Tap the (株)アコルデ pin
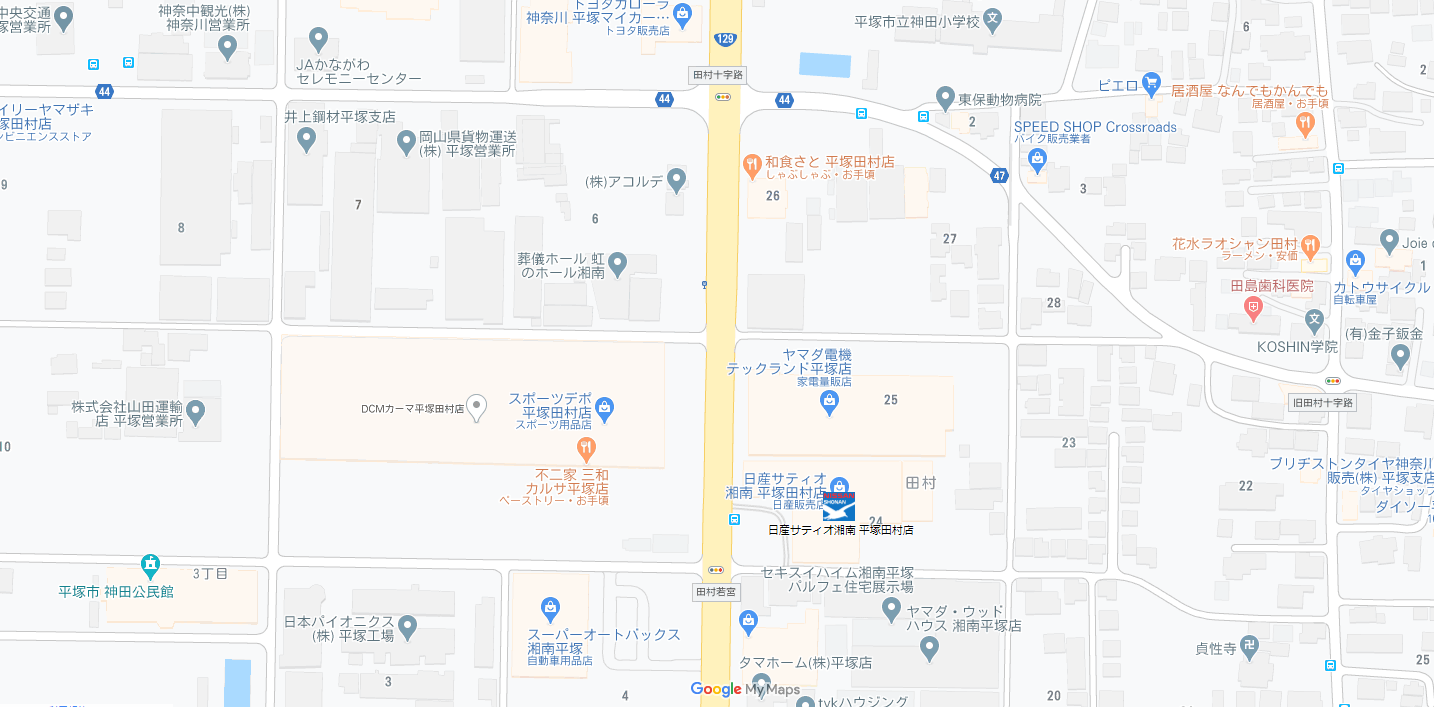 [x=677, y=181]
